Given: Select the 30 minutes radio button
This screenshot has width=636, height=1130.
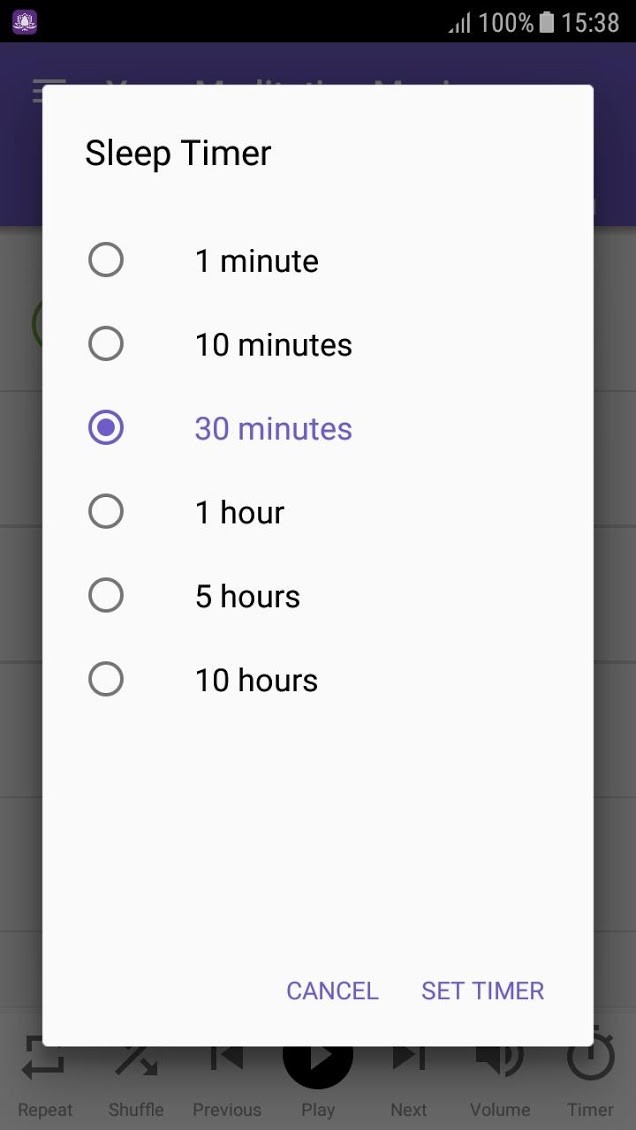Looking at the screenshot, I should pyautogui.click(x=106, y=429).
